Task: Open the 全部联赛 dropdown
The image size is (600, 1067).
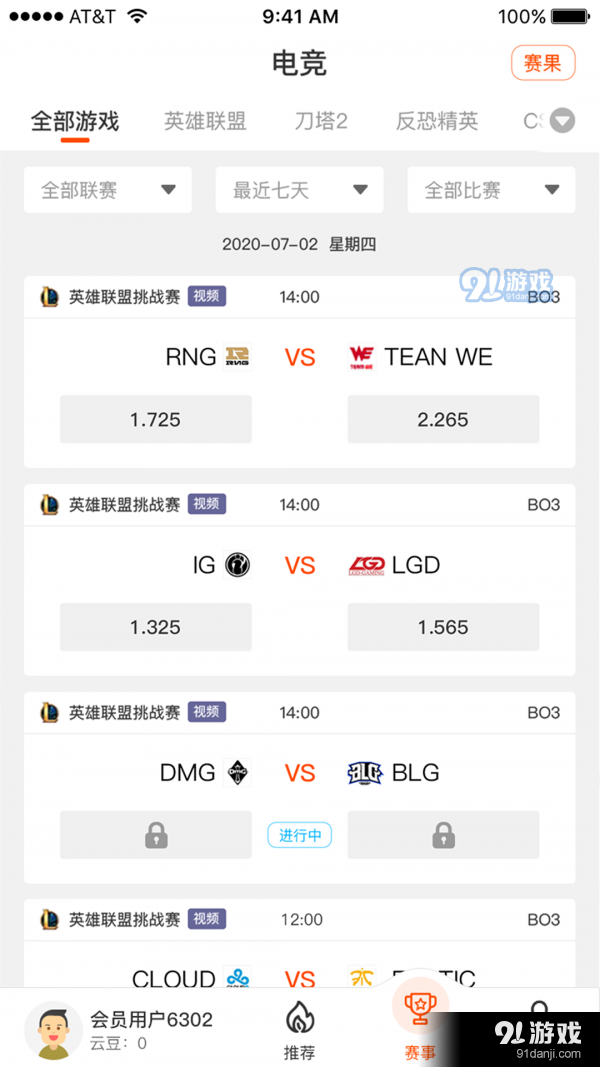Action: pyautogui.click(x=108, y=190)
